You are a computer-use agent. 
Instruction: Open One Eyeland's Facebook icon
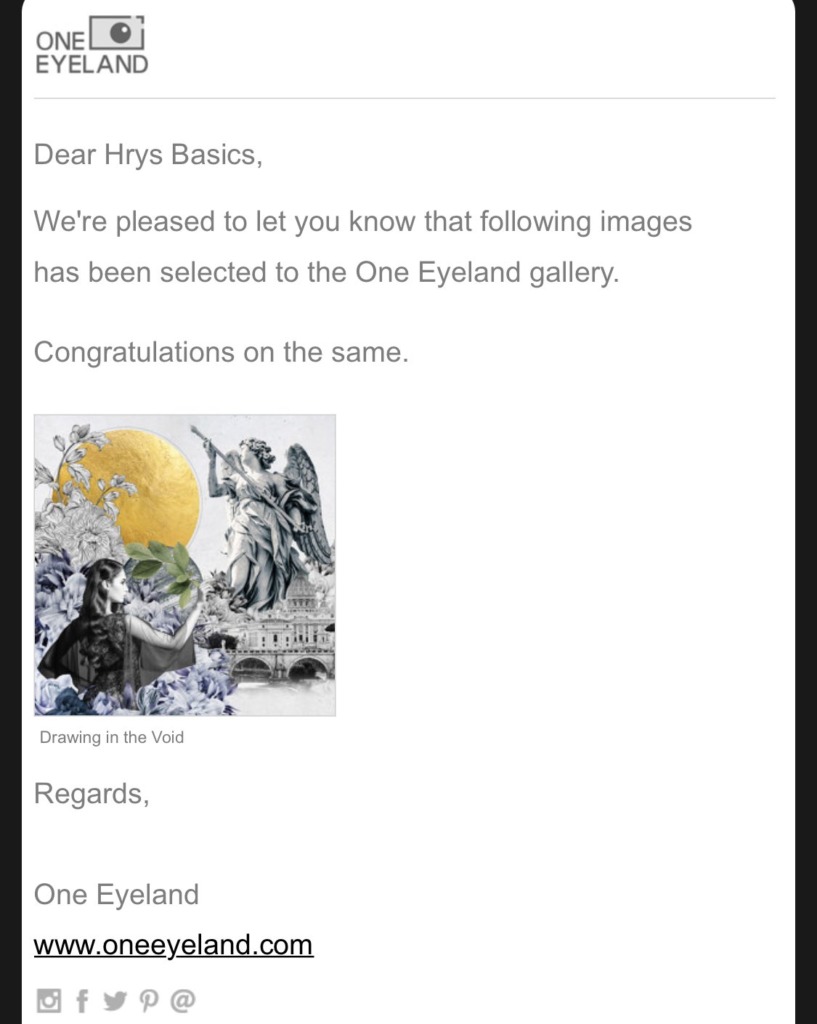[x=82, y=1001]
